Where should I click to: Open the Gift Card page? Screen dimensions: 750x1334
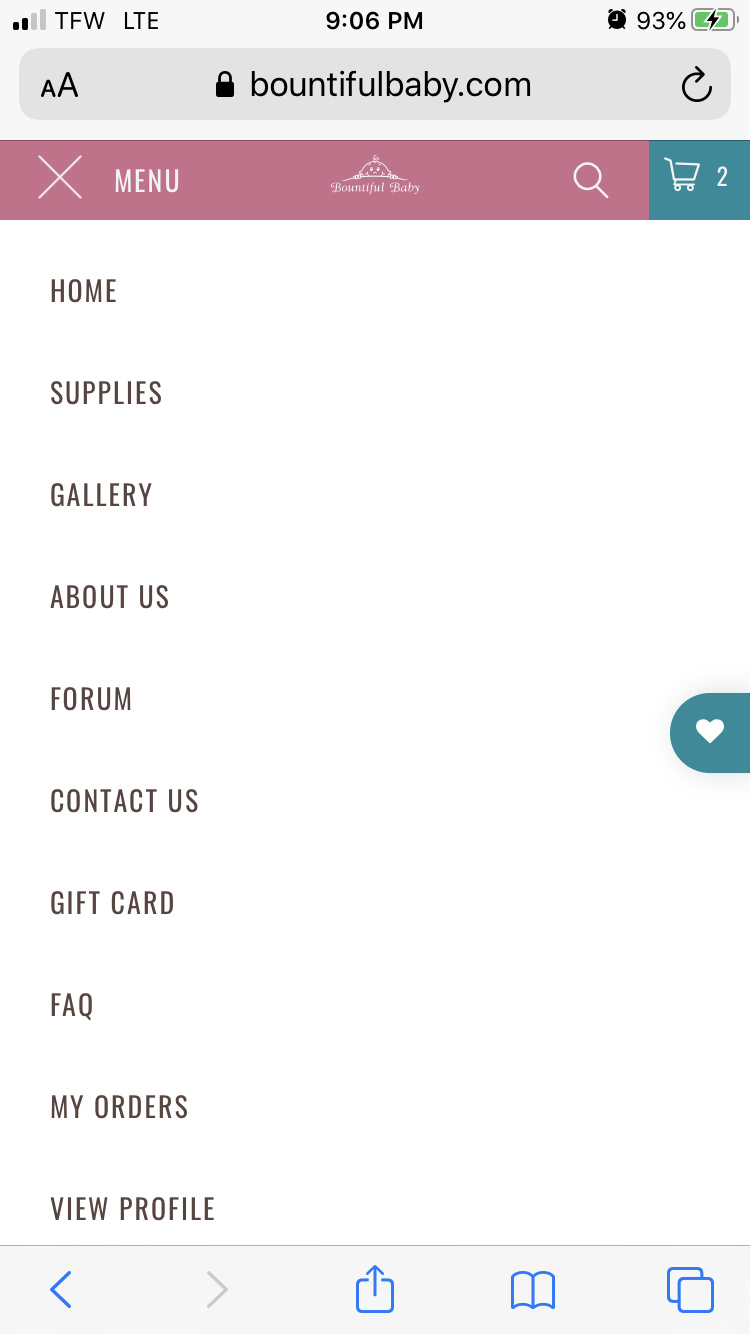[113, 903]
